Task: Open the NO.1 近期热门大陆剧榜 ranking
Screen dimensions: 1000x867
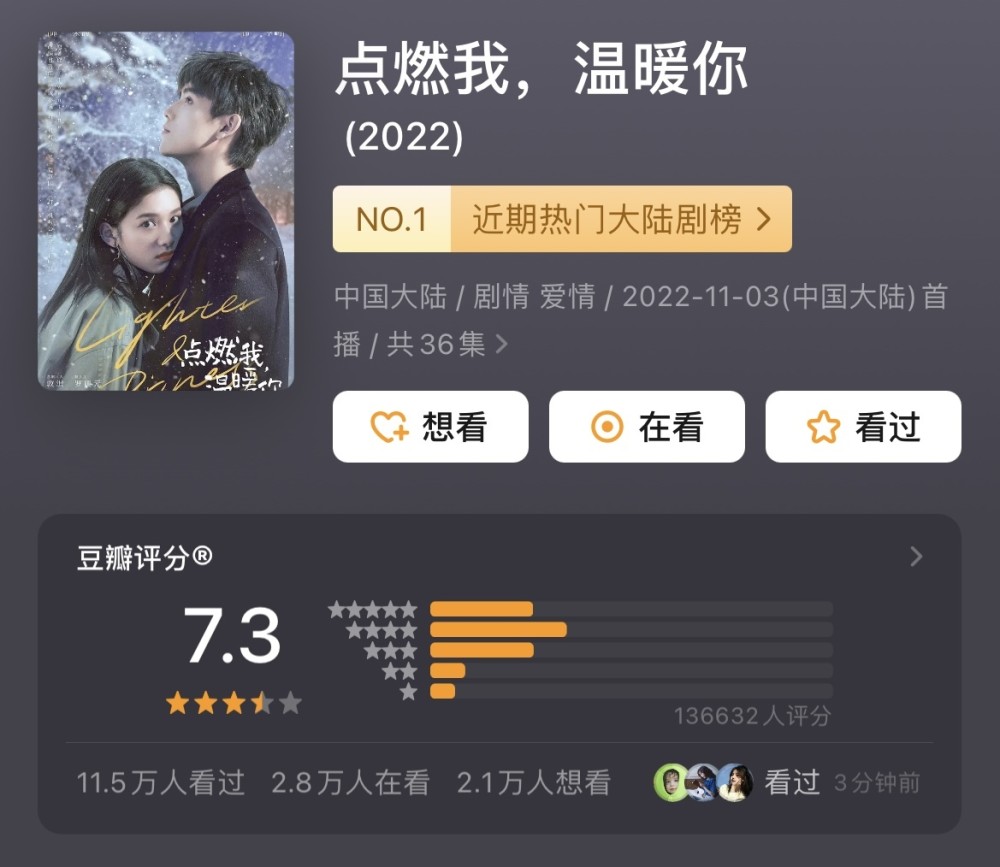Action: pyautogui.click(x=562, y=219)
